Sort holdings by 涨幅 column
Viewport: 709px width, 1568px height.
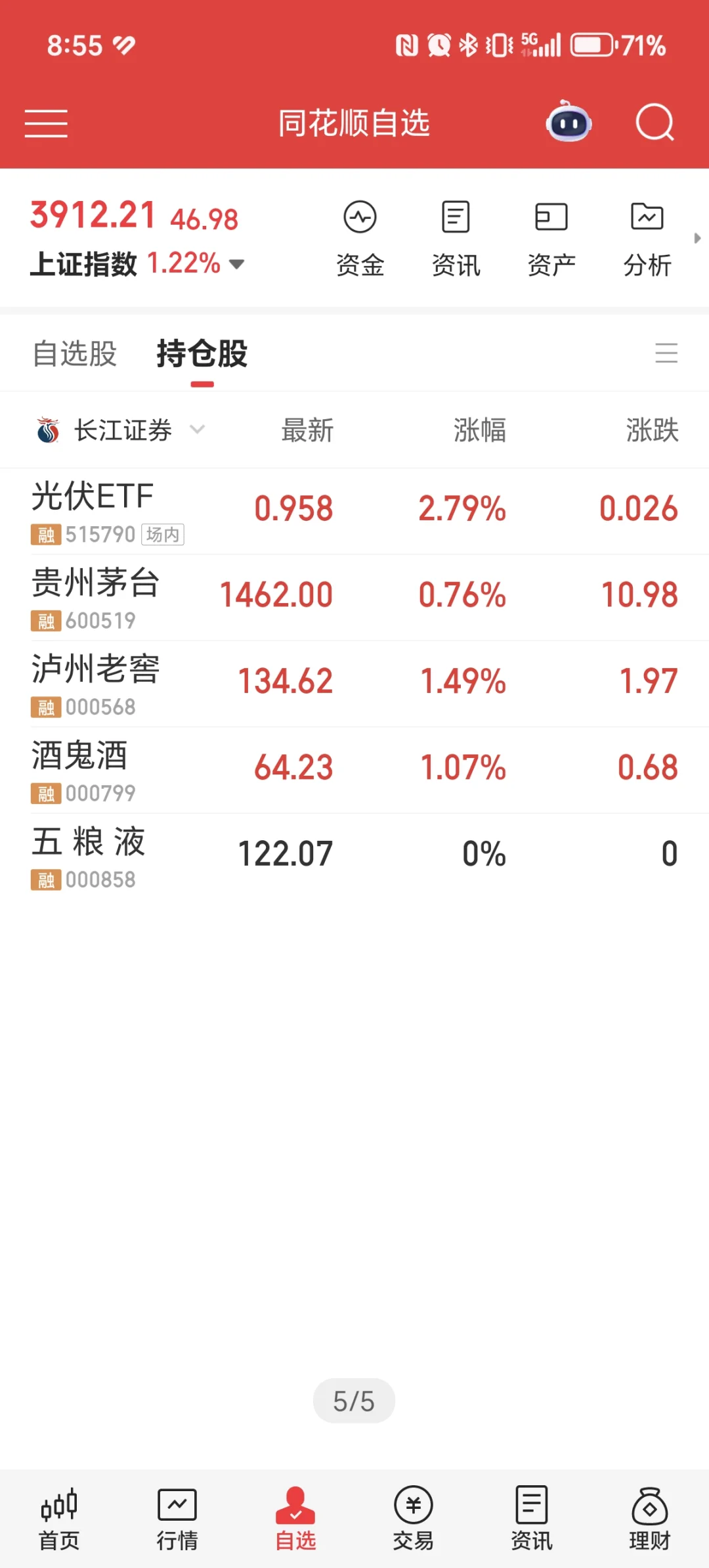coord(479,430)
